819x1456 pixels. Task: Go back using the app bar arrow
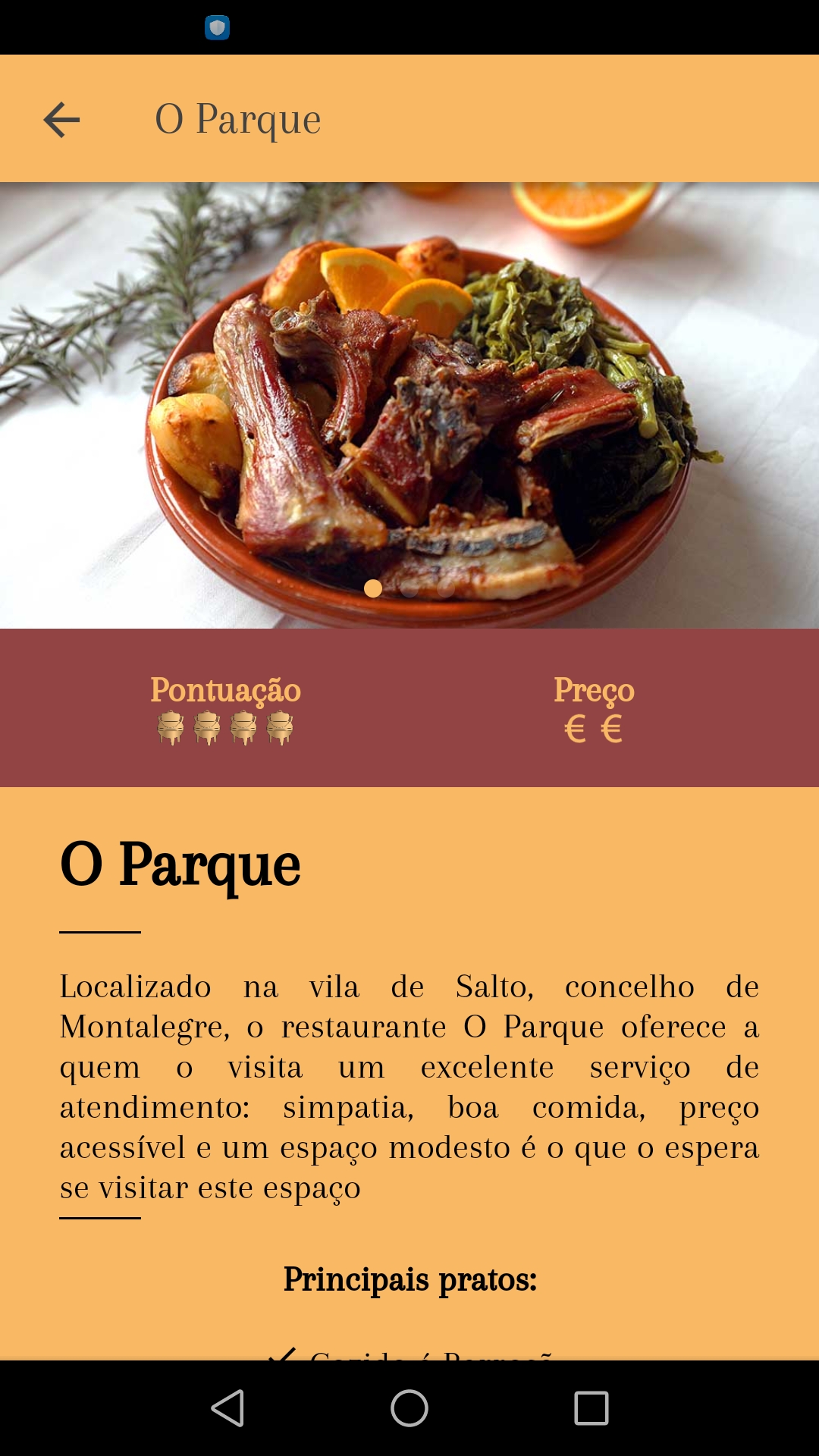click(61, 120)
